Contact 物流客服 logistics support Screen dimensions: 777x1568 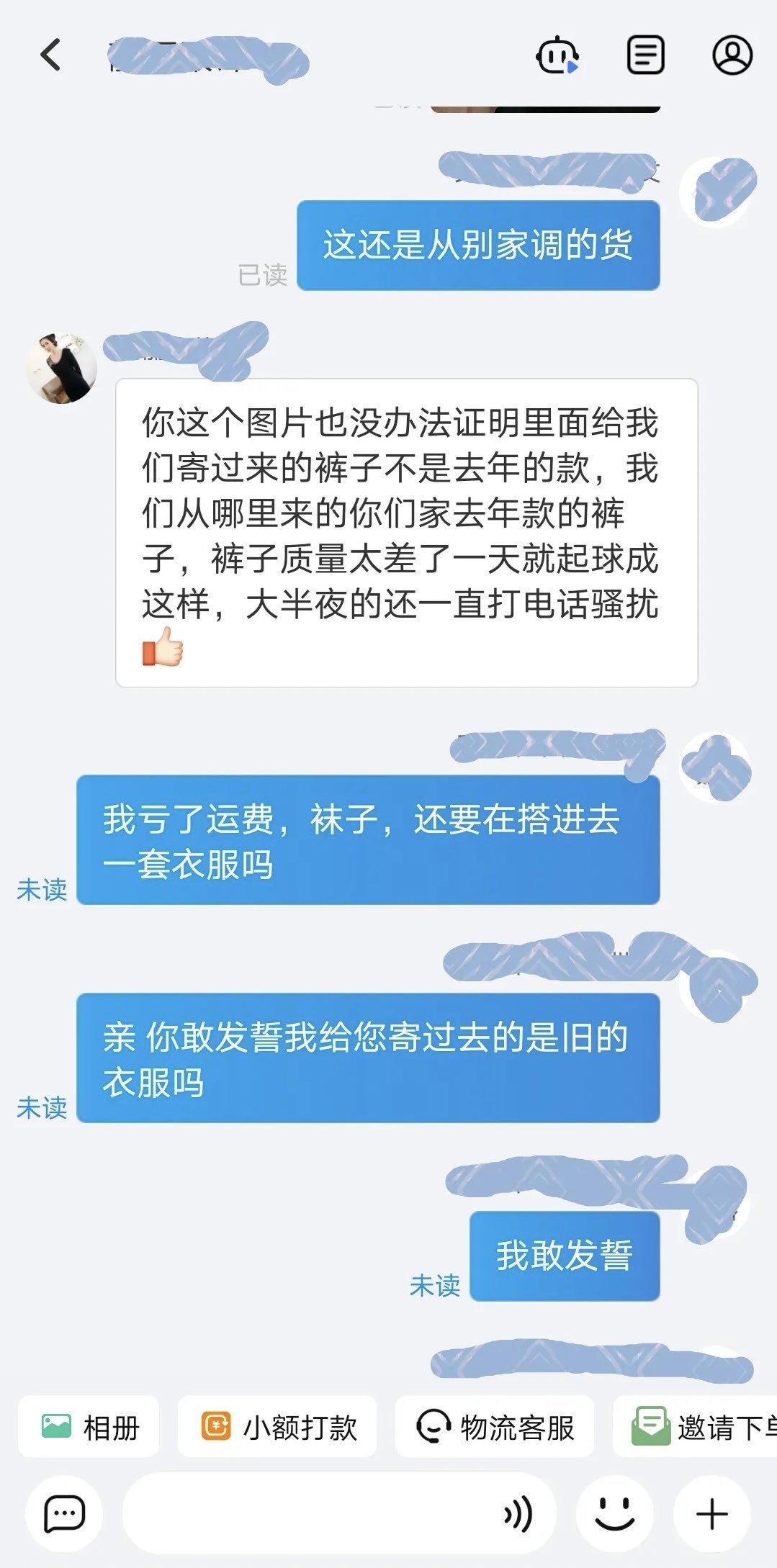point(495,1427)
